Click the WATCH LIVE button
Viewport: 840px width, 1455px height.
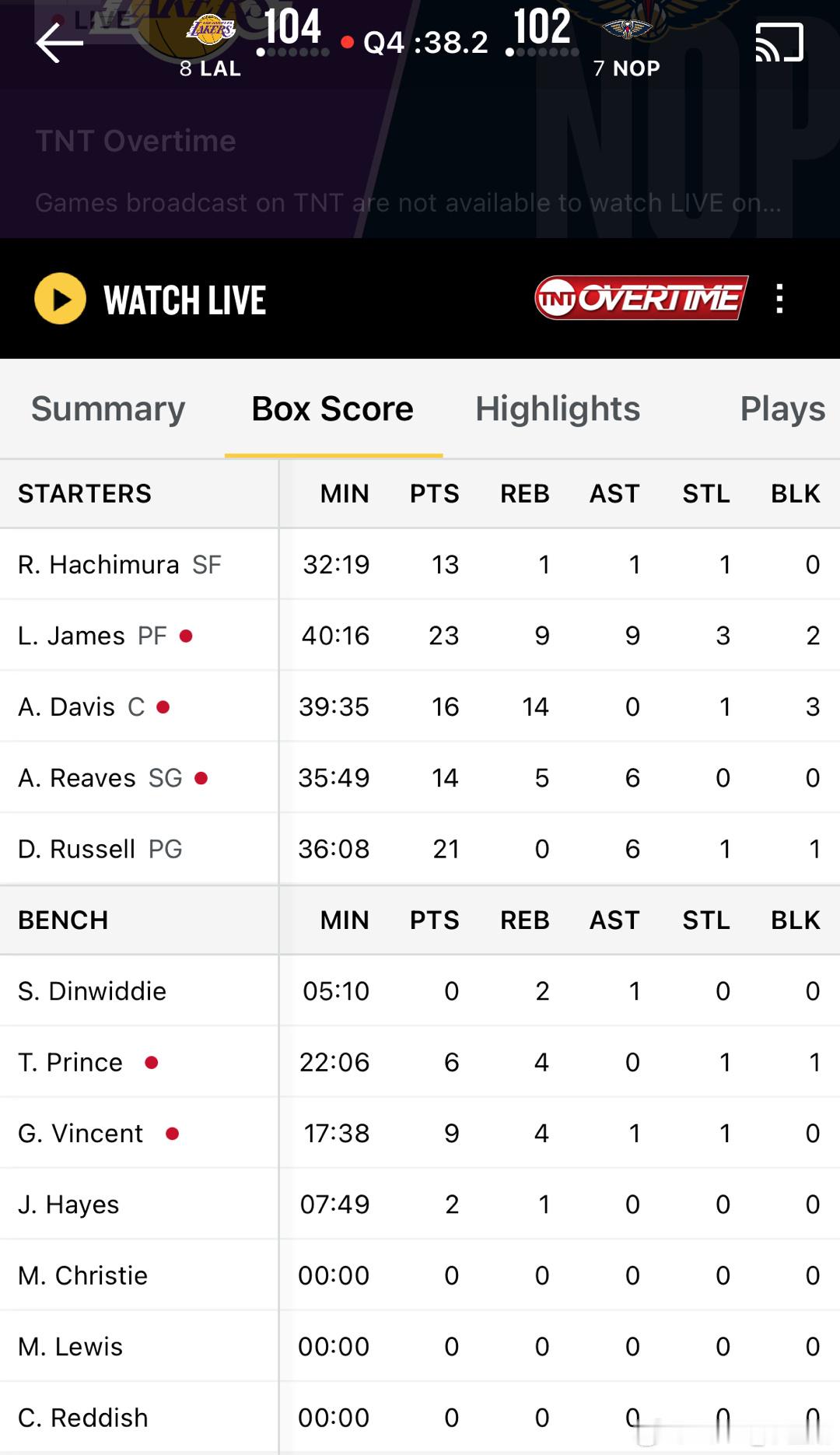(x=184, y=300)
